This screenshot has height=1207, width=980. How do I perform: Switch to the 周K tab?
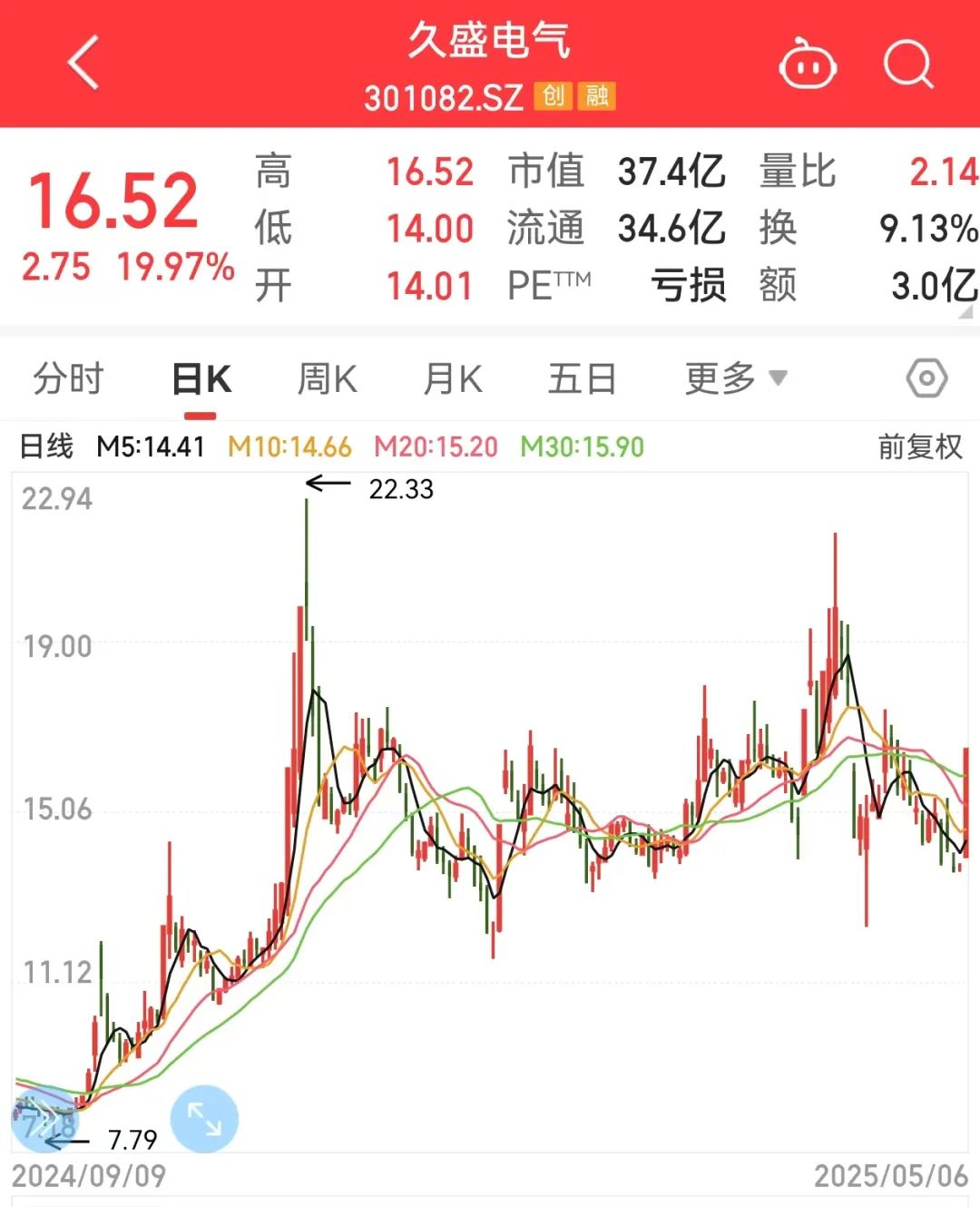(328, 378)
